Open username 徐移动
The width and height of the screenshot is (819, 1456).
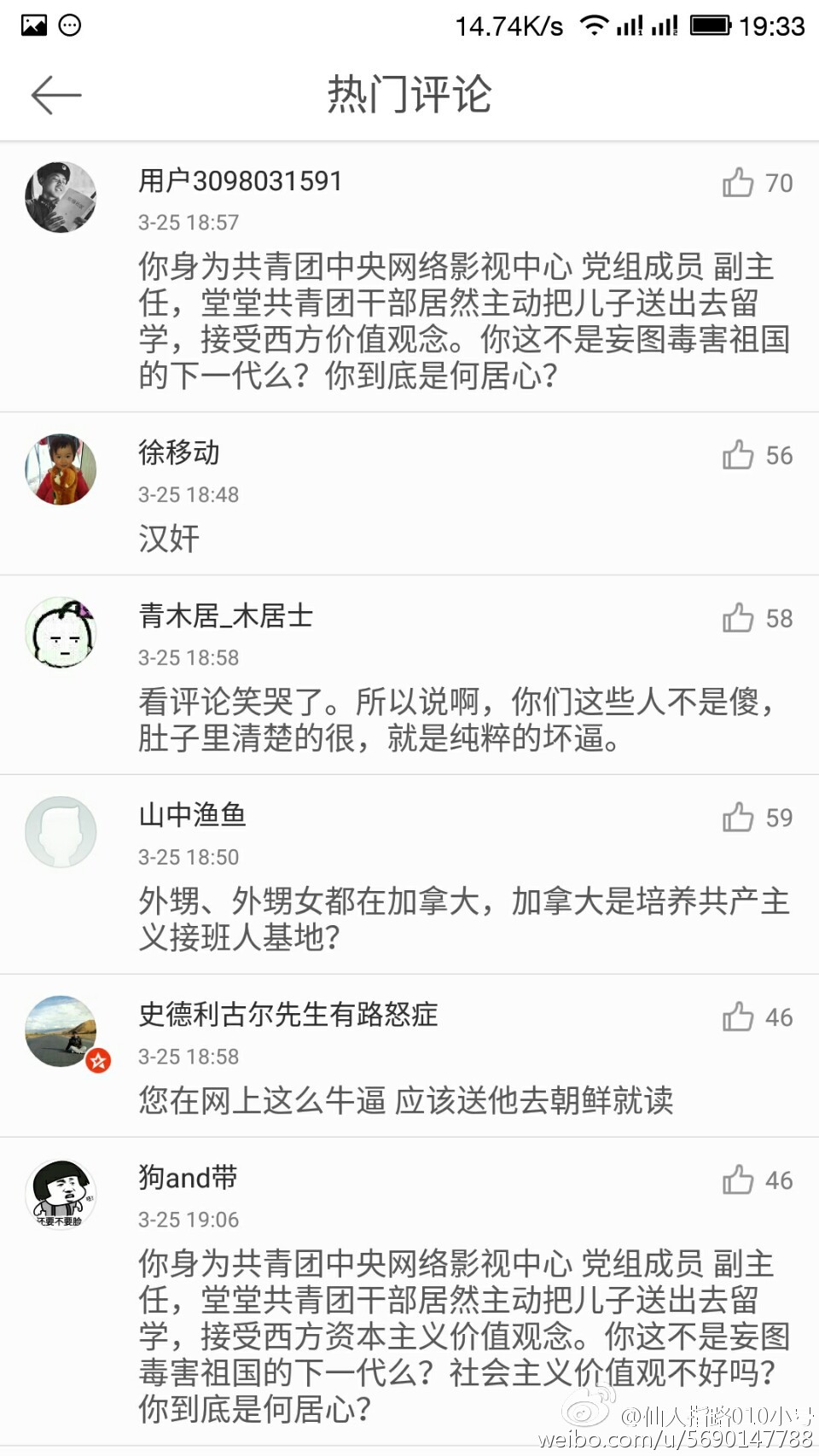click(x=179, y=452)
